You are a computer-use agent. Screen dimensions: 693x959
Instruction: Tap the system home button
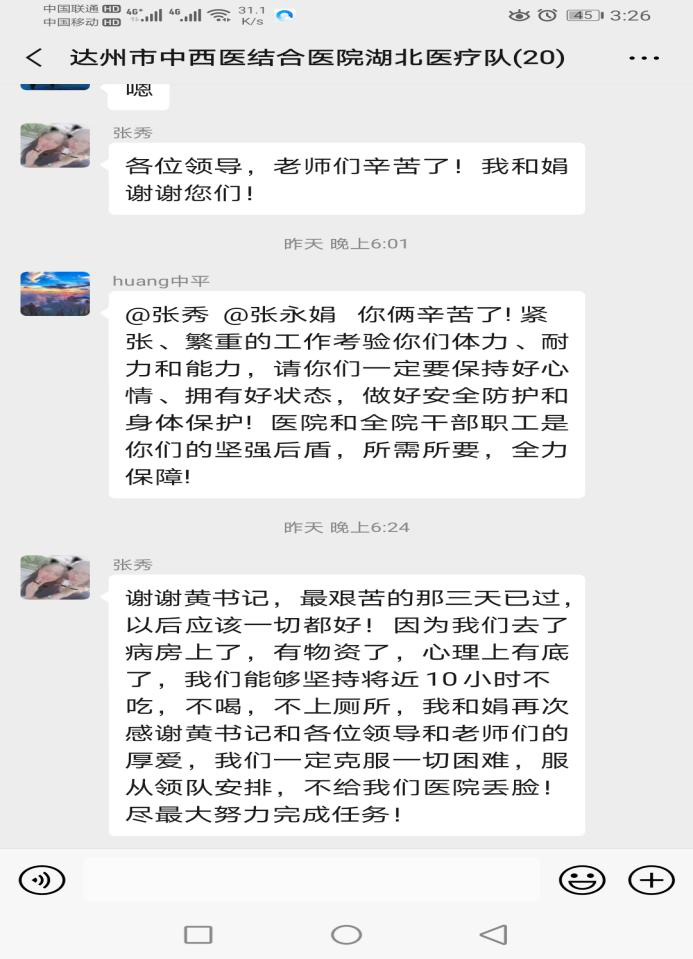[x=346, y=935]
